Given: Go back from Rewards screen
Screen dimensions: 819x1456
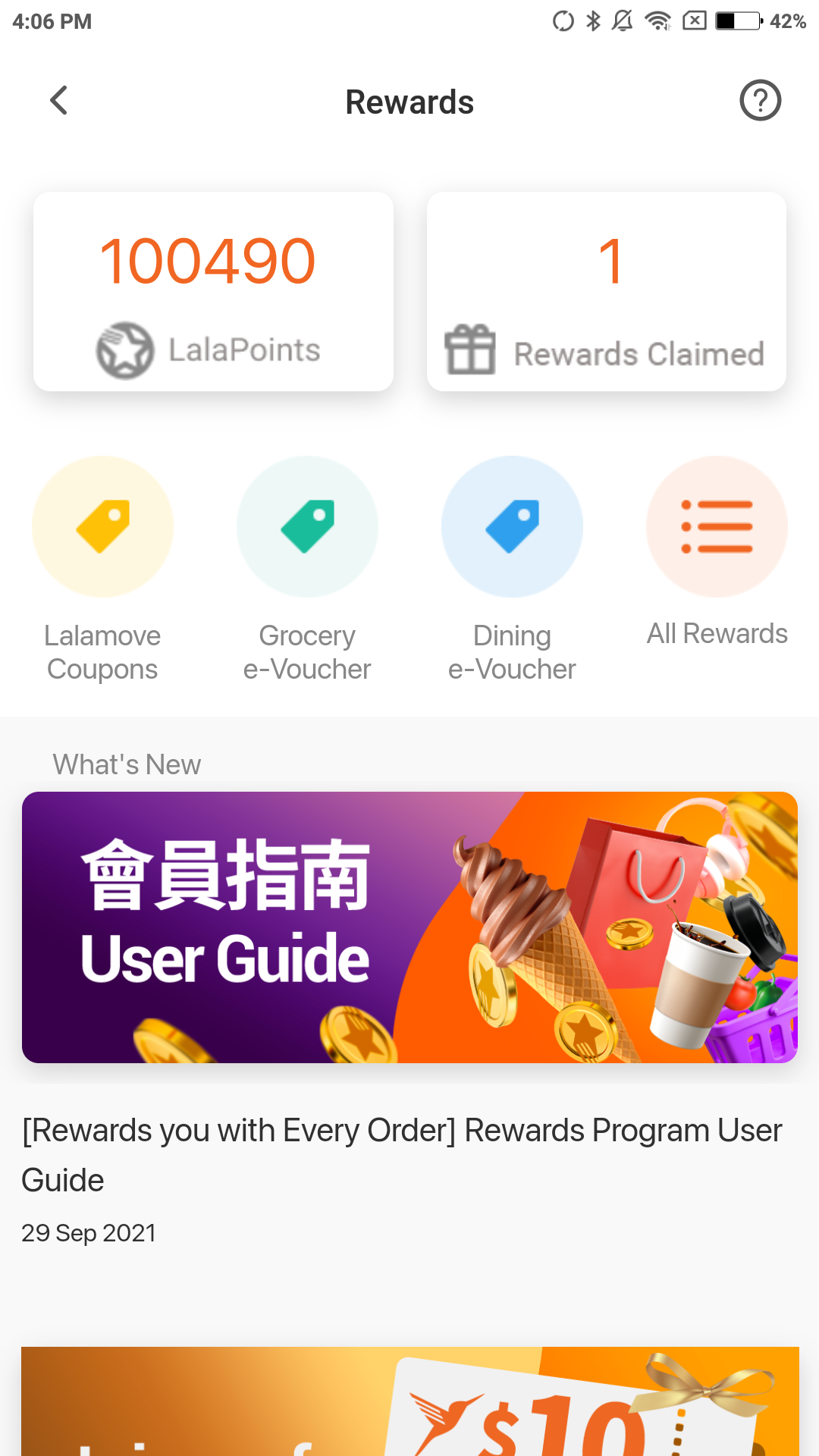Looking at the screenshot, I should coord(58,101).
